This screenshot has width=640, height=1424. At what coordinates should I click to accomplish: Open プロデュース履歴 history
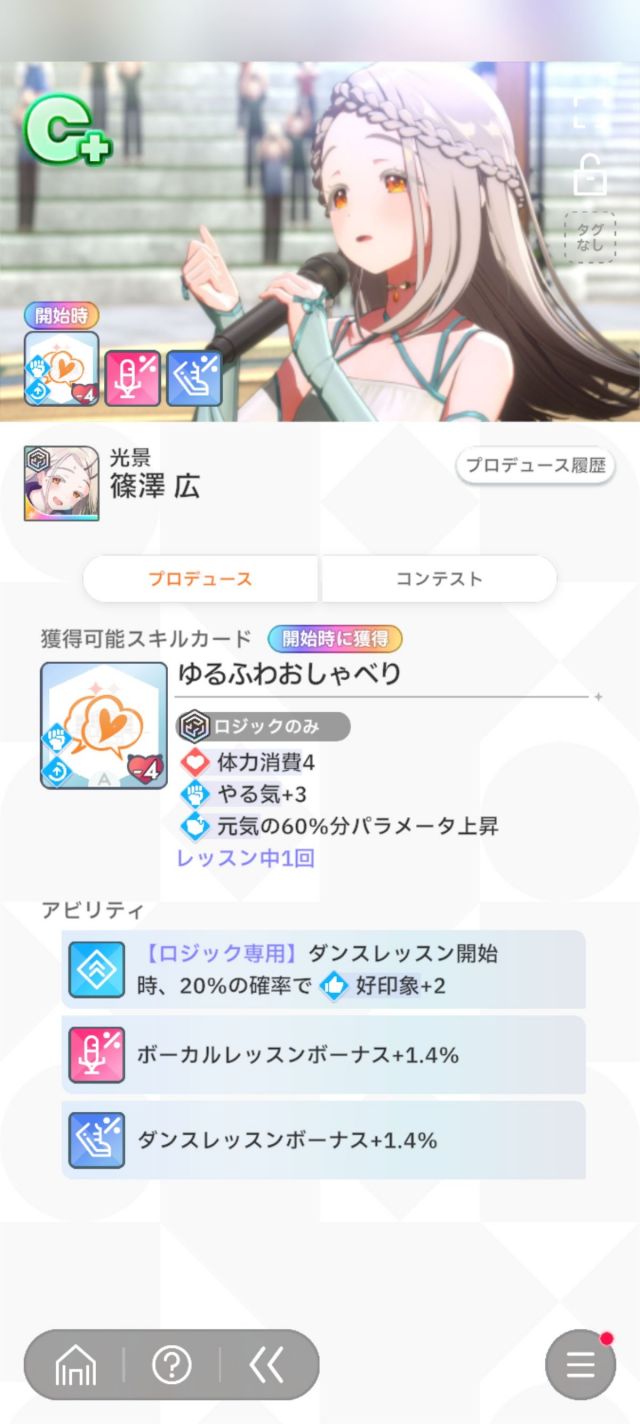click(535, 466)
